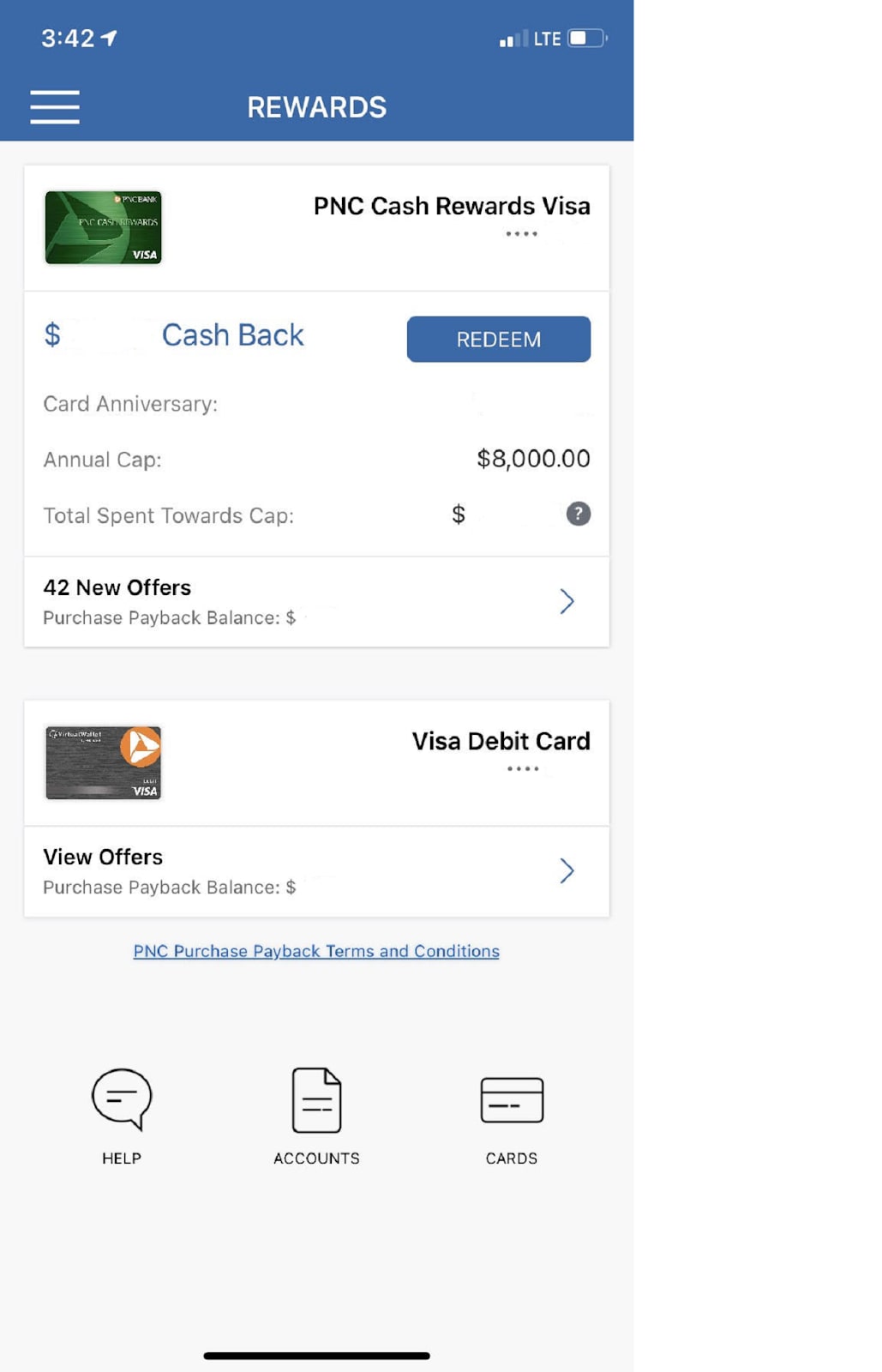Open View Offers for Visa Debit Card
This screenshot has width=882, height=1372.
[x=316, y=871]
